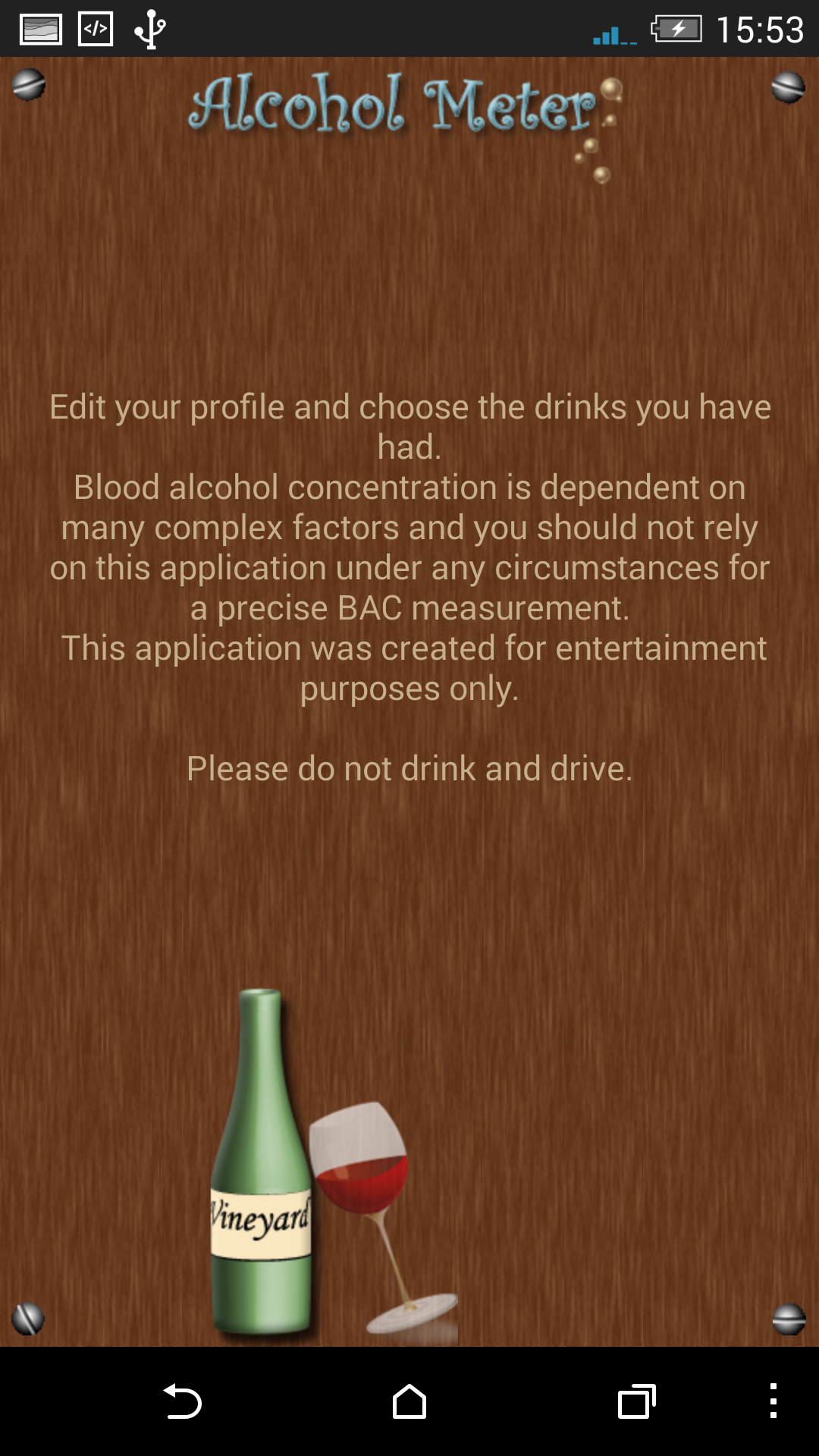Tap the signal strength indicator
Screen dimensions: 819x1456
(614, 32)
